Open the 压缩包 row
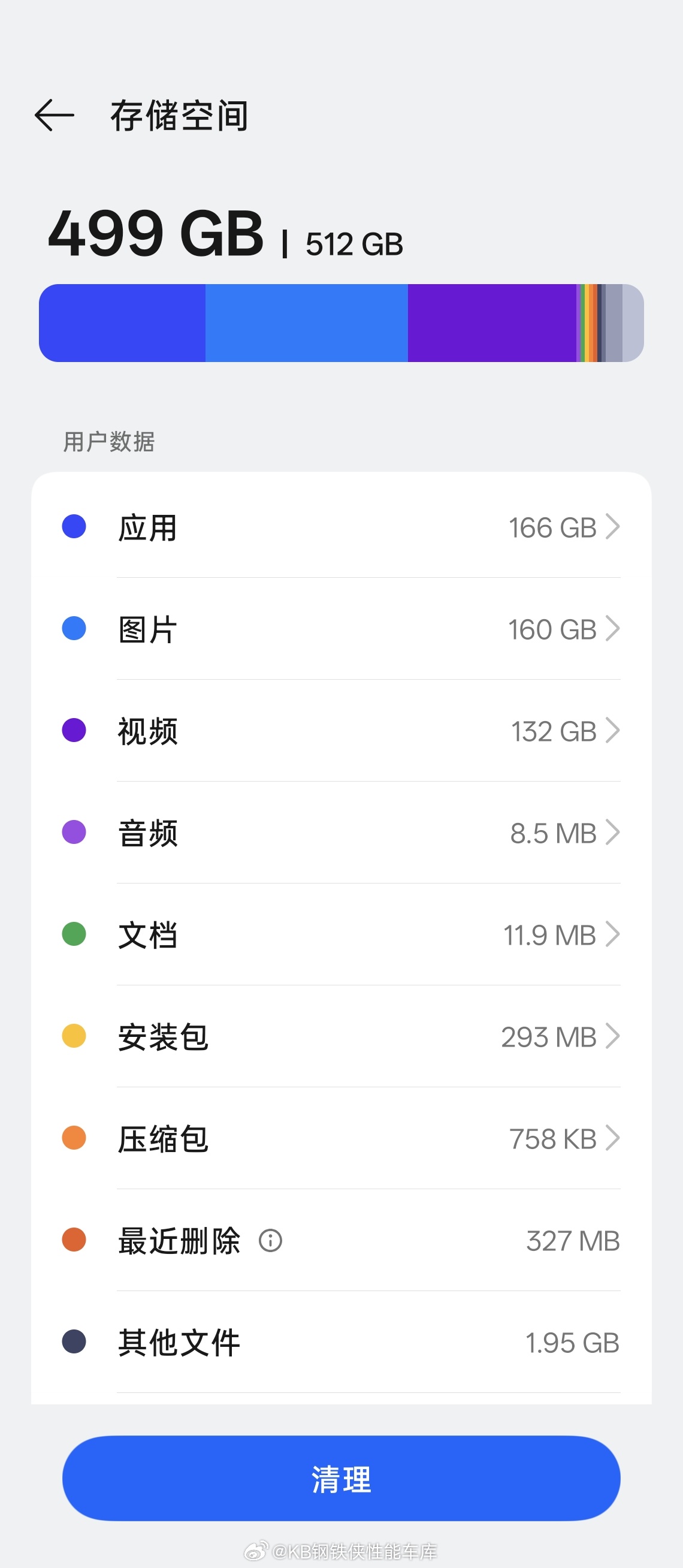 pos(341,1138)
